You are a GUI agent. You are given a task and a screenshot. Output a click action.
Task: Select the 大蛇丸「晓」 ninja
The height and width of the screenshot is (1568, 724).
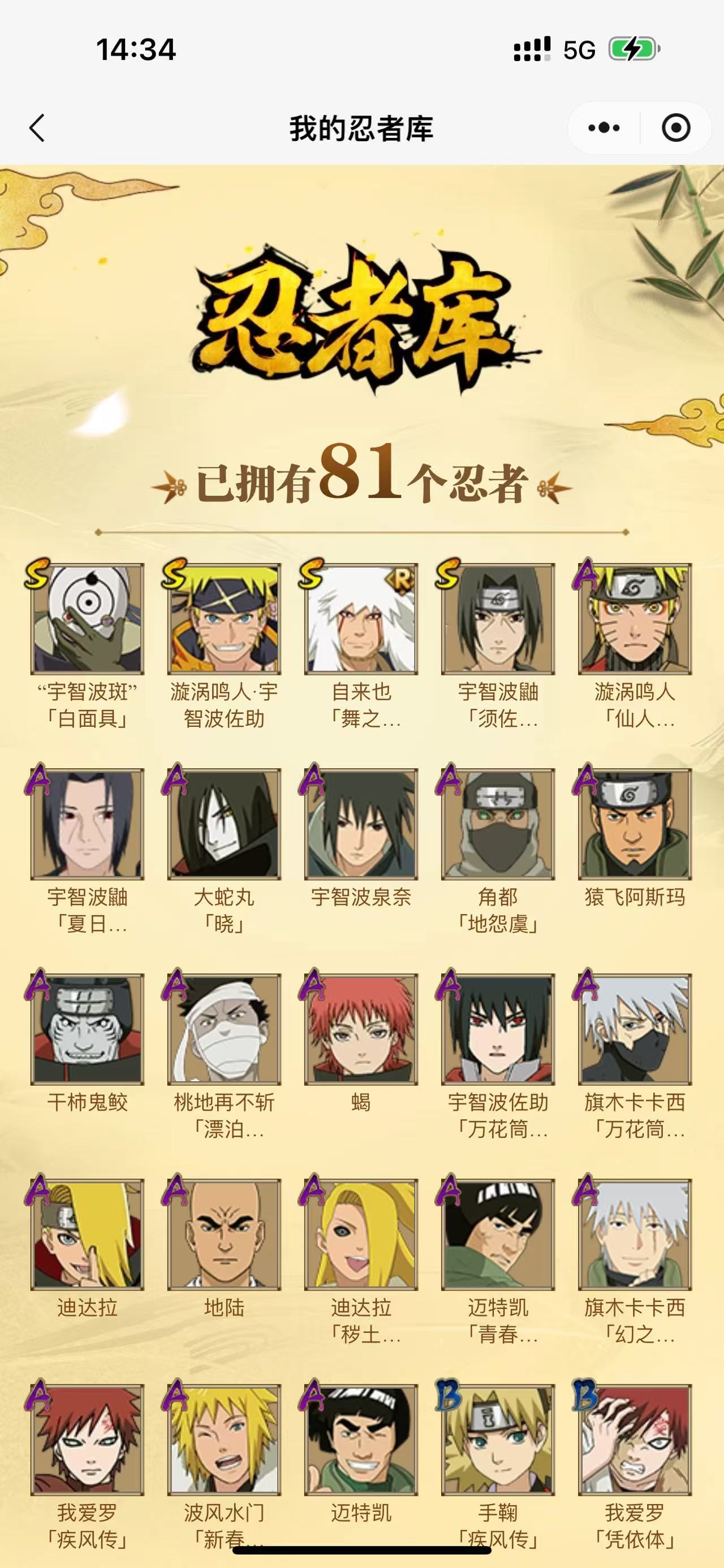coord(224,824)
